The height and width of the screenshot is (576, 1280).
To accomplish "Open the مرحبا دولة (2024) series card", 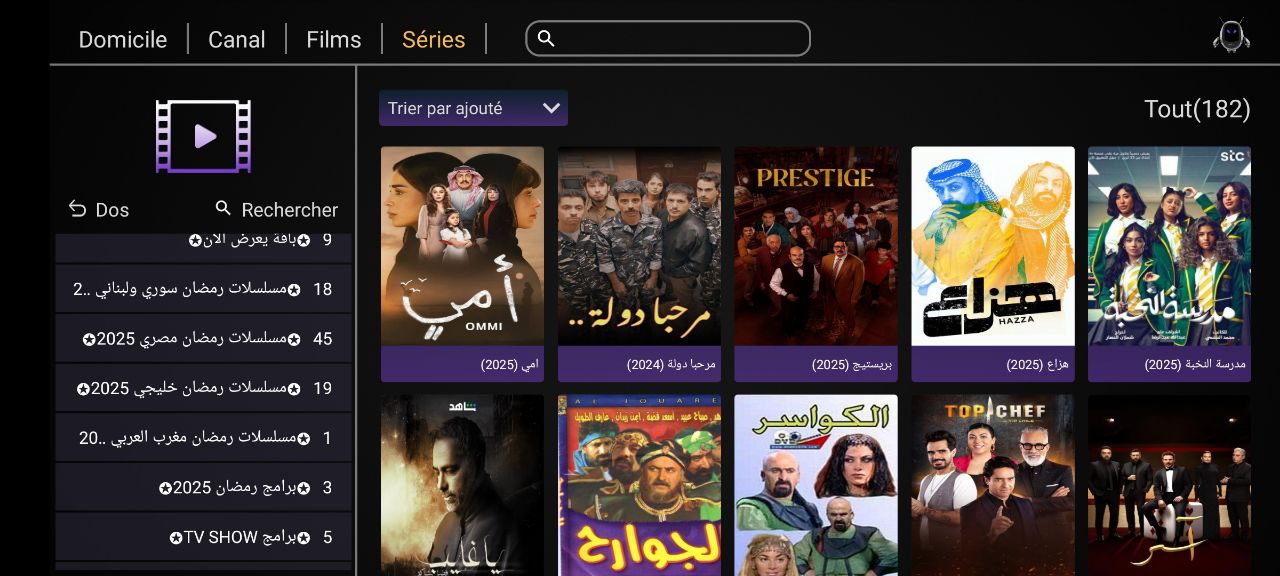I will point(639,263).
